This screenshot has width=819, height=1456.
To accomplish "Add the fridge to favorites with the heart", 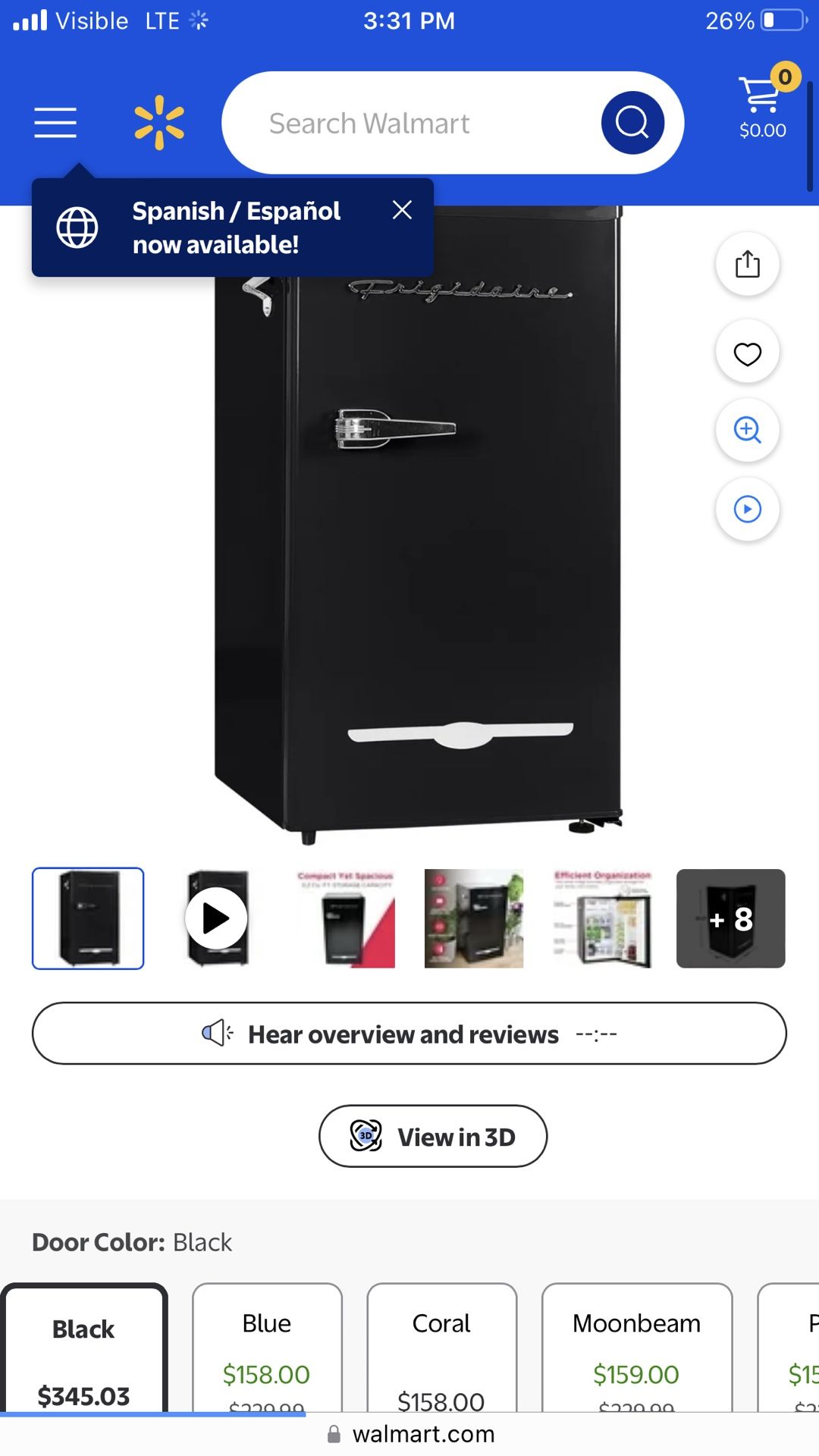I will [748, 353].
